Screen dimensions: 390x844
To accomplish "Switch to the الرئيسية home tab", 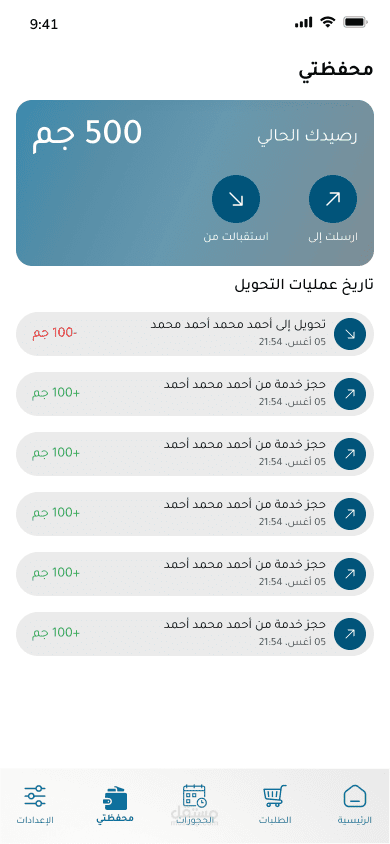I will 354,805.
